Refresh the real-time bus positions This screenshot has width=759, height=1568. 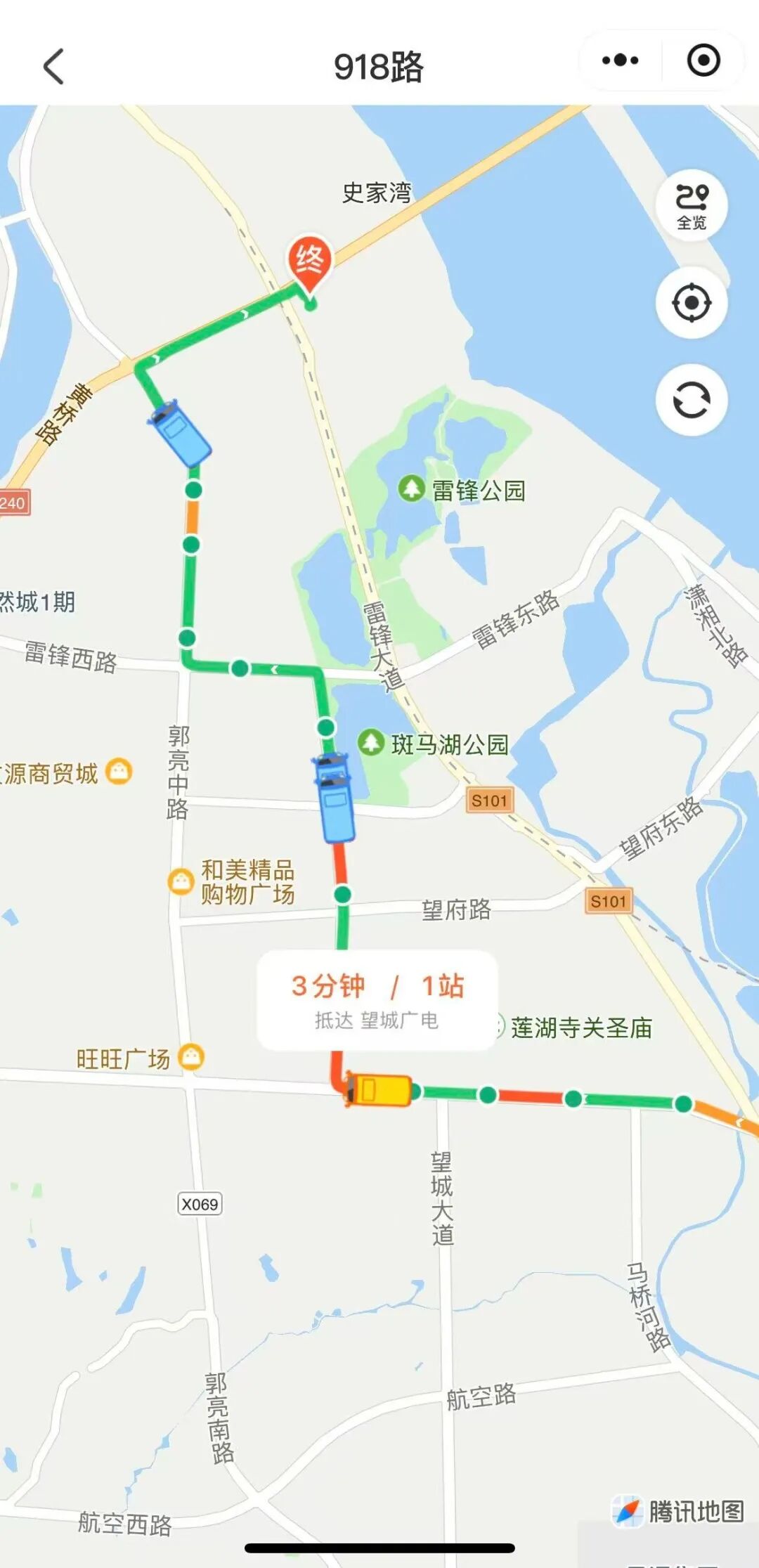click(692, 400)
